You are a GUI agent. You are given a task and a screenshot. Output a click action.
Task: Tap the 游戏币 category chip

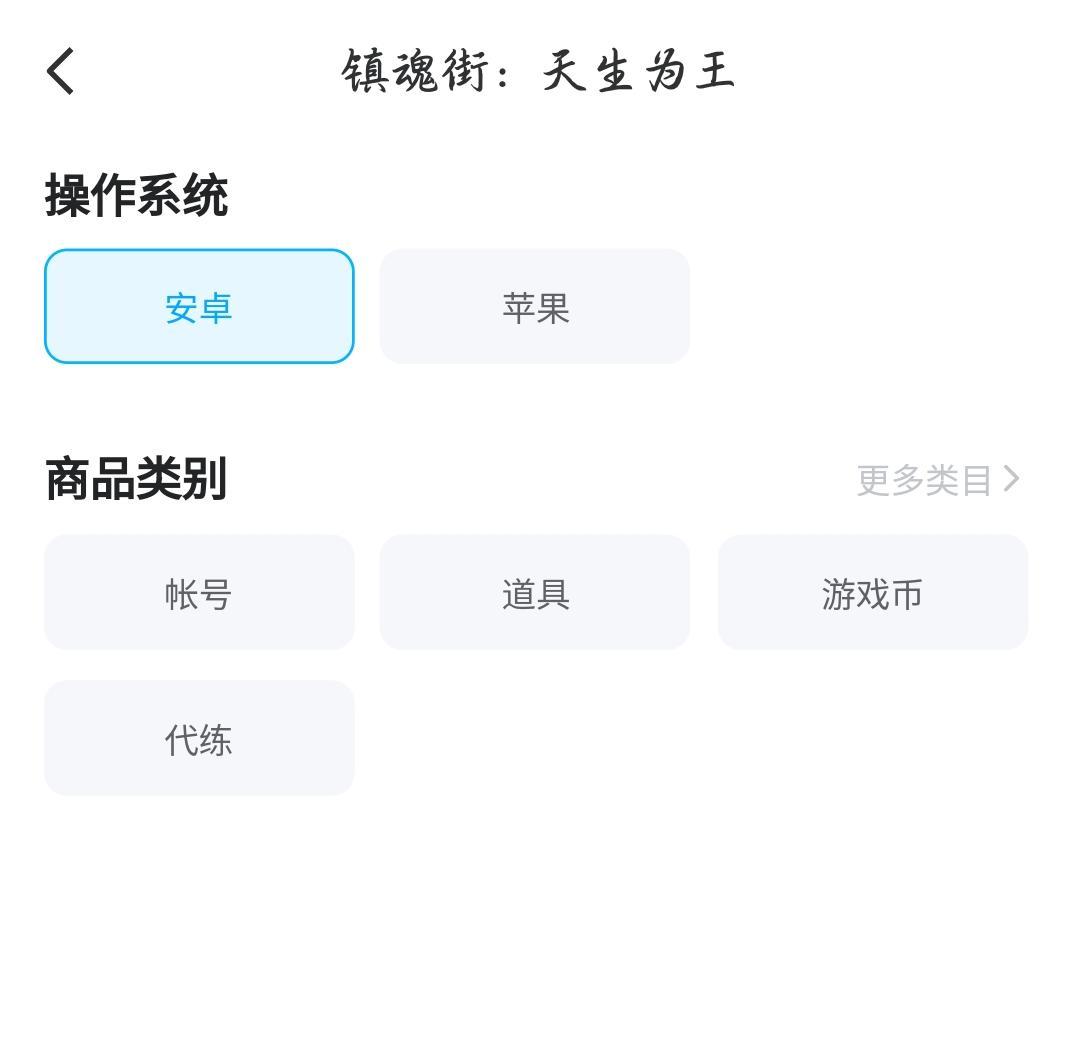coord(872,593)
